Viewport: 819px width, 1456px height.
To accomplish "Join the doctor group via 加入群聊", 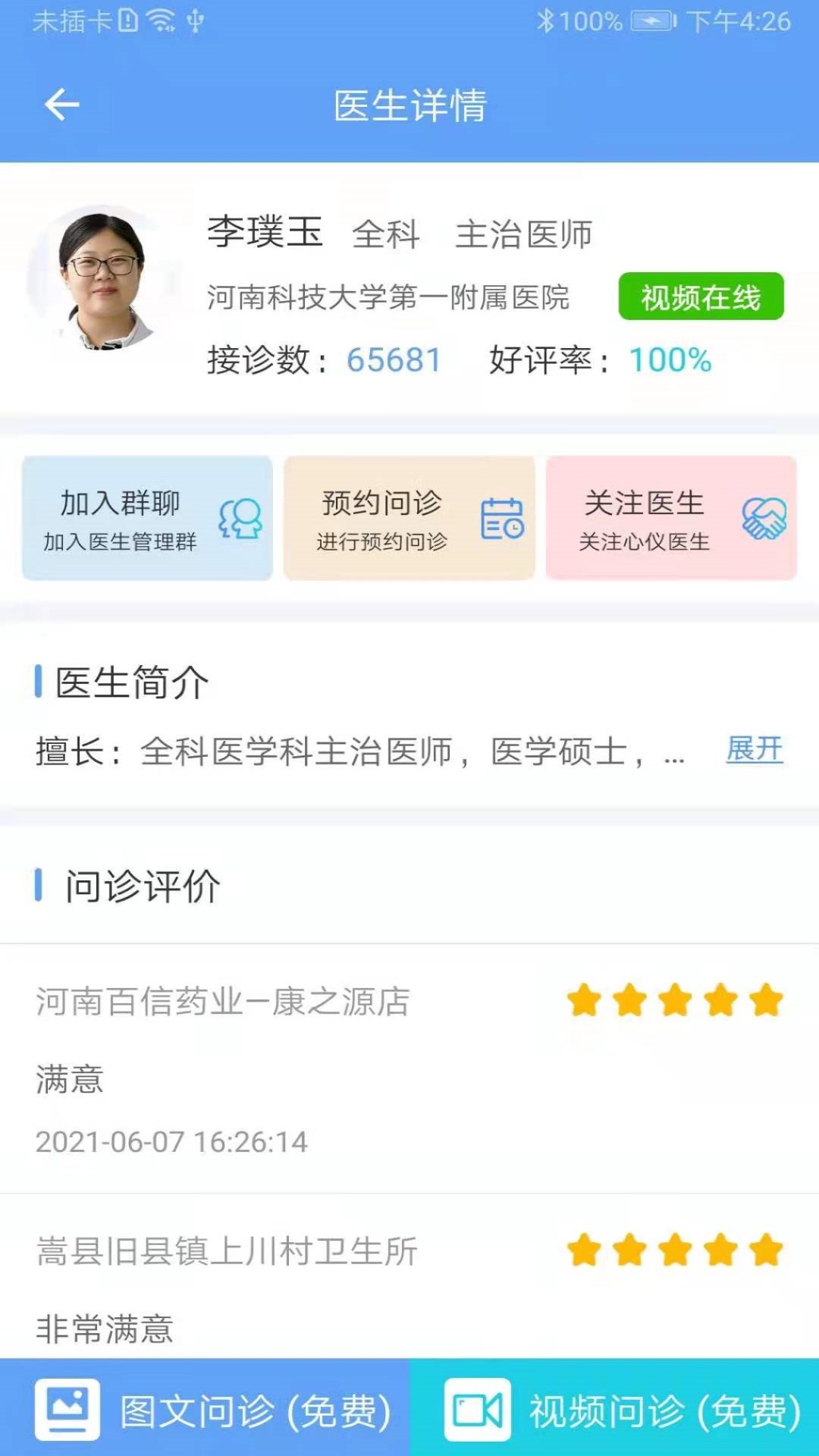I will [146, 518].
